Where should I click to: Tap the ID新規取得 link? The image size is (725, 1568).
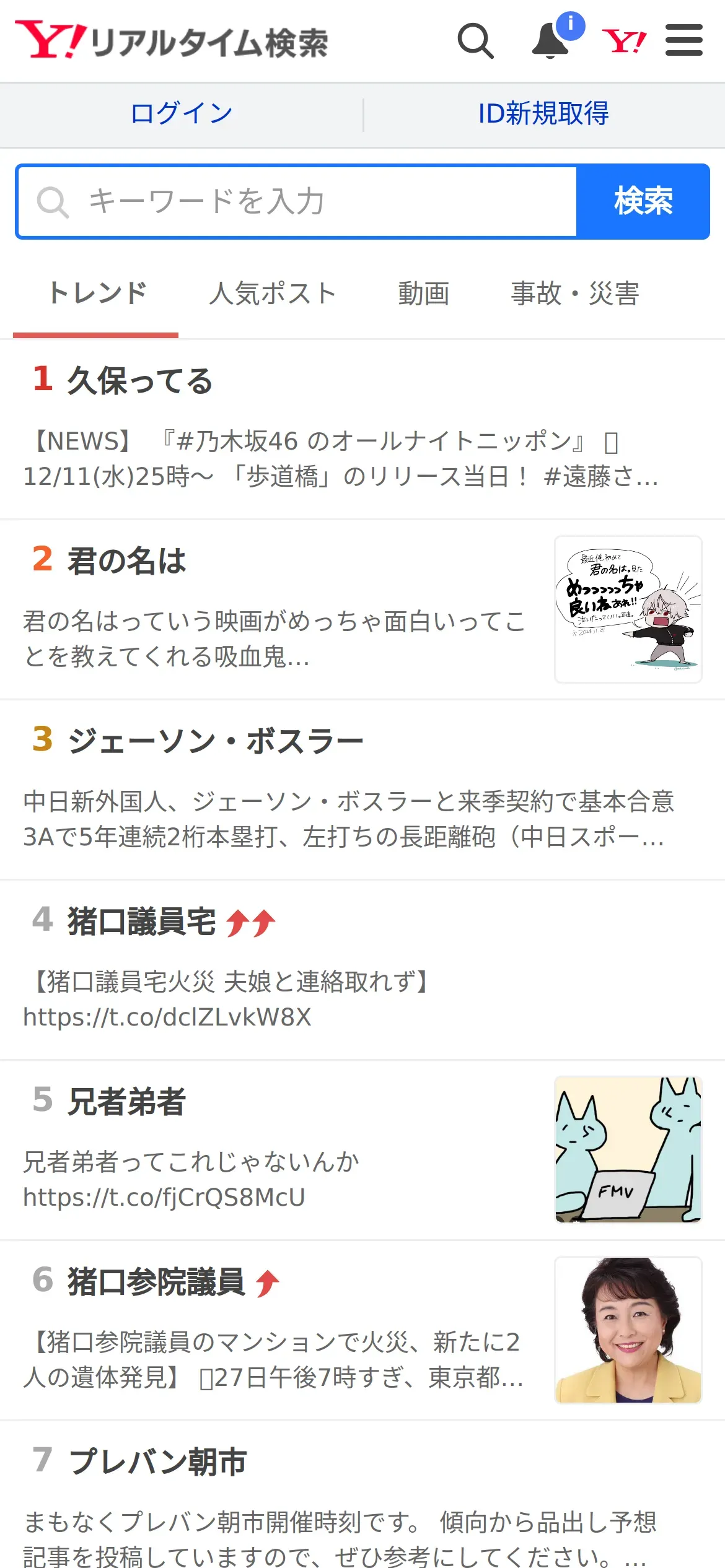pos(543,114)
